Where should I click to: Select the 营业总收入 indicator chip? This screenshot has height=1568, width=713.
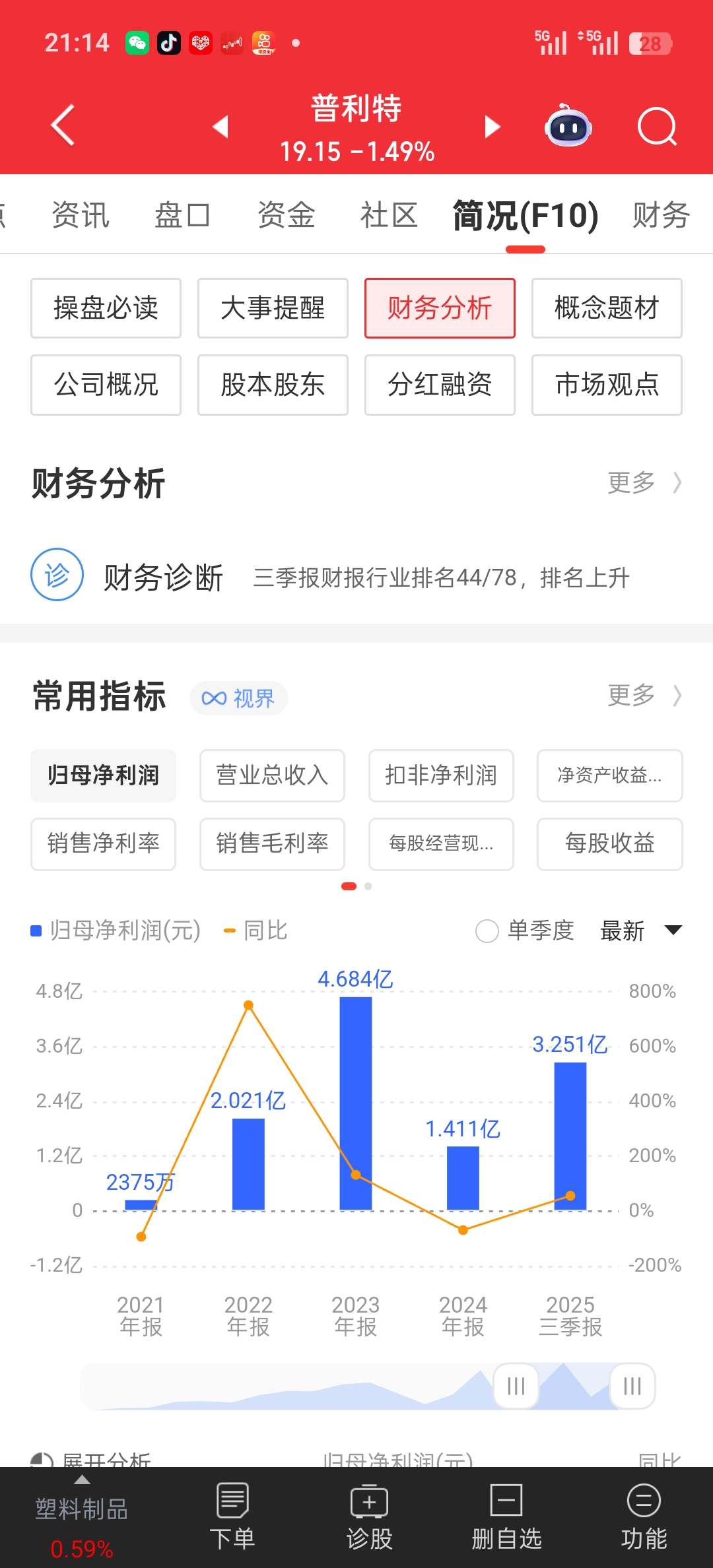coord(272,775)
